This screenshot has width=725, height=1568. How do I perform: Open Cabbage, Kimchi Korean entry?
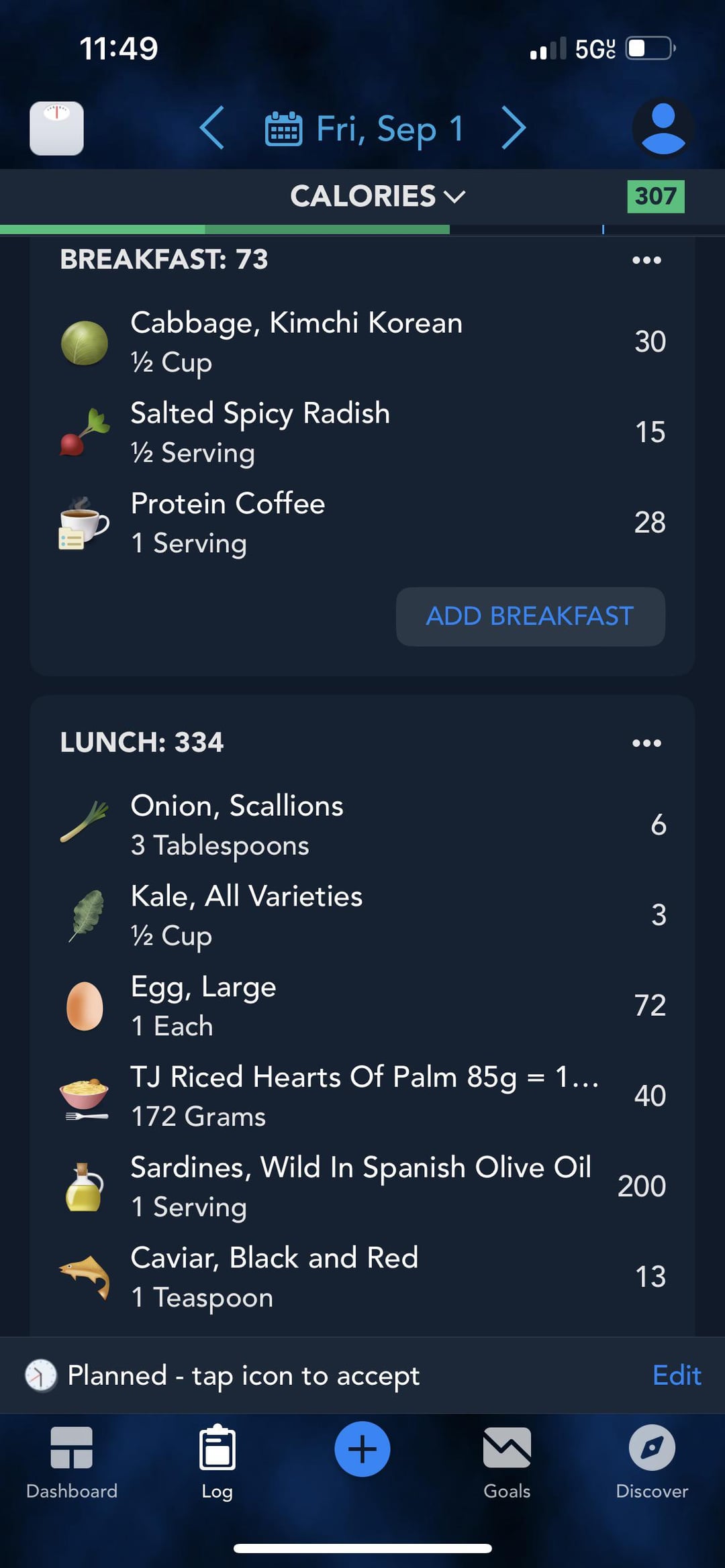point(362,342)
